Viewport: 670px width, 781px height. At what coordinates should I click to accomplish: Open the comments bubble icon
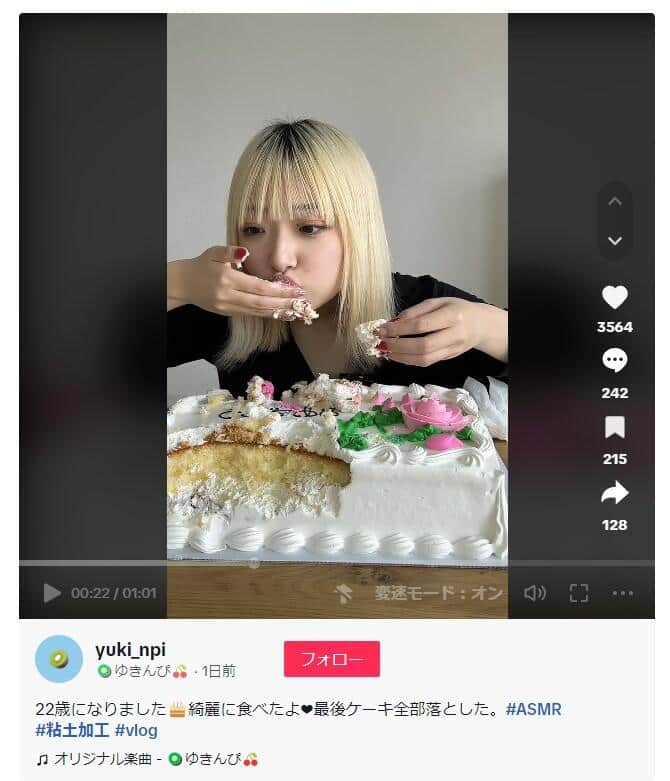[614, 361]
